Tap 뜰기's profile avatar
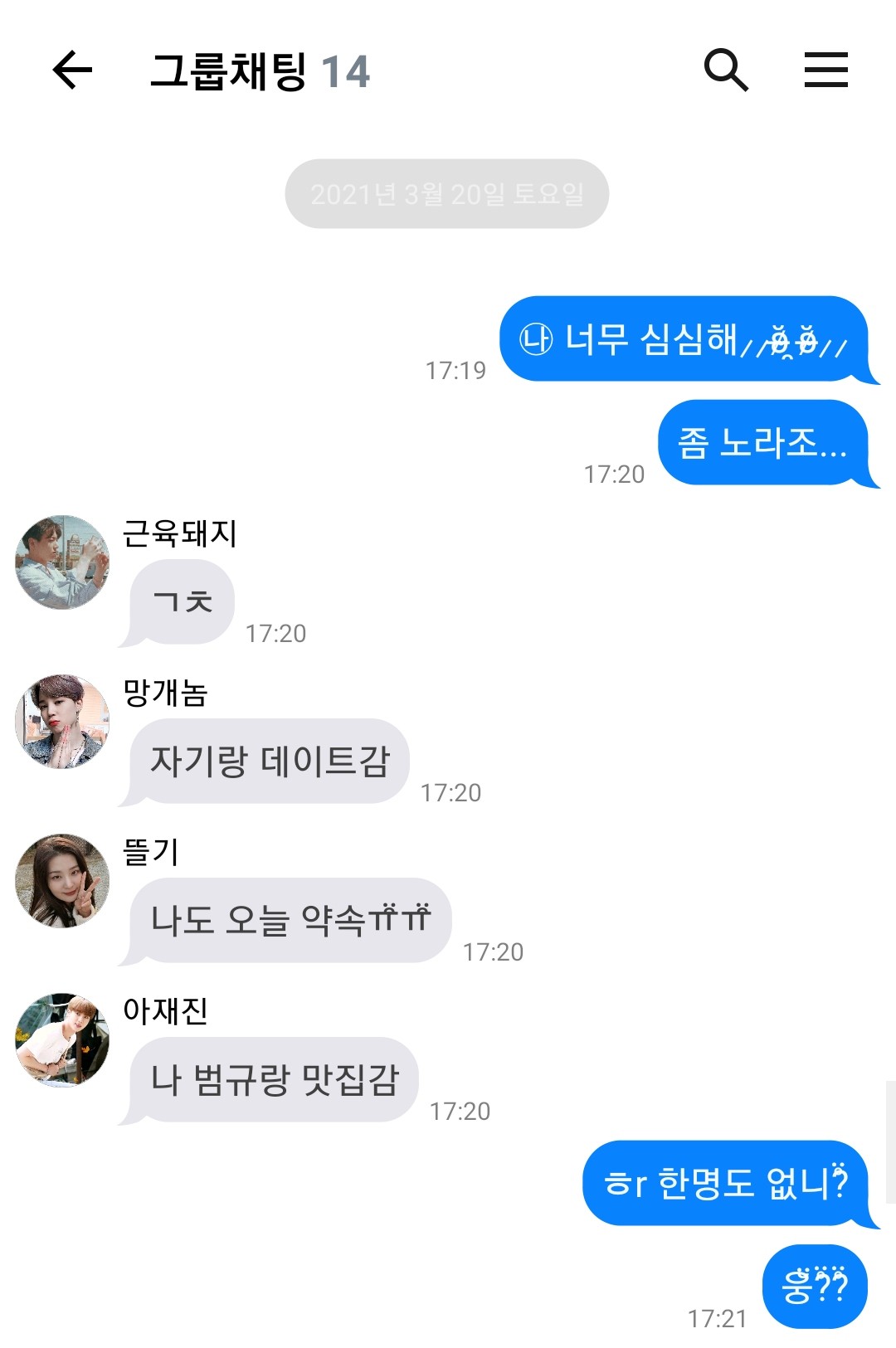 (62, 881)
